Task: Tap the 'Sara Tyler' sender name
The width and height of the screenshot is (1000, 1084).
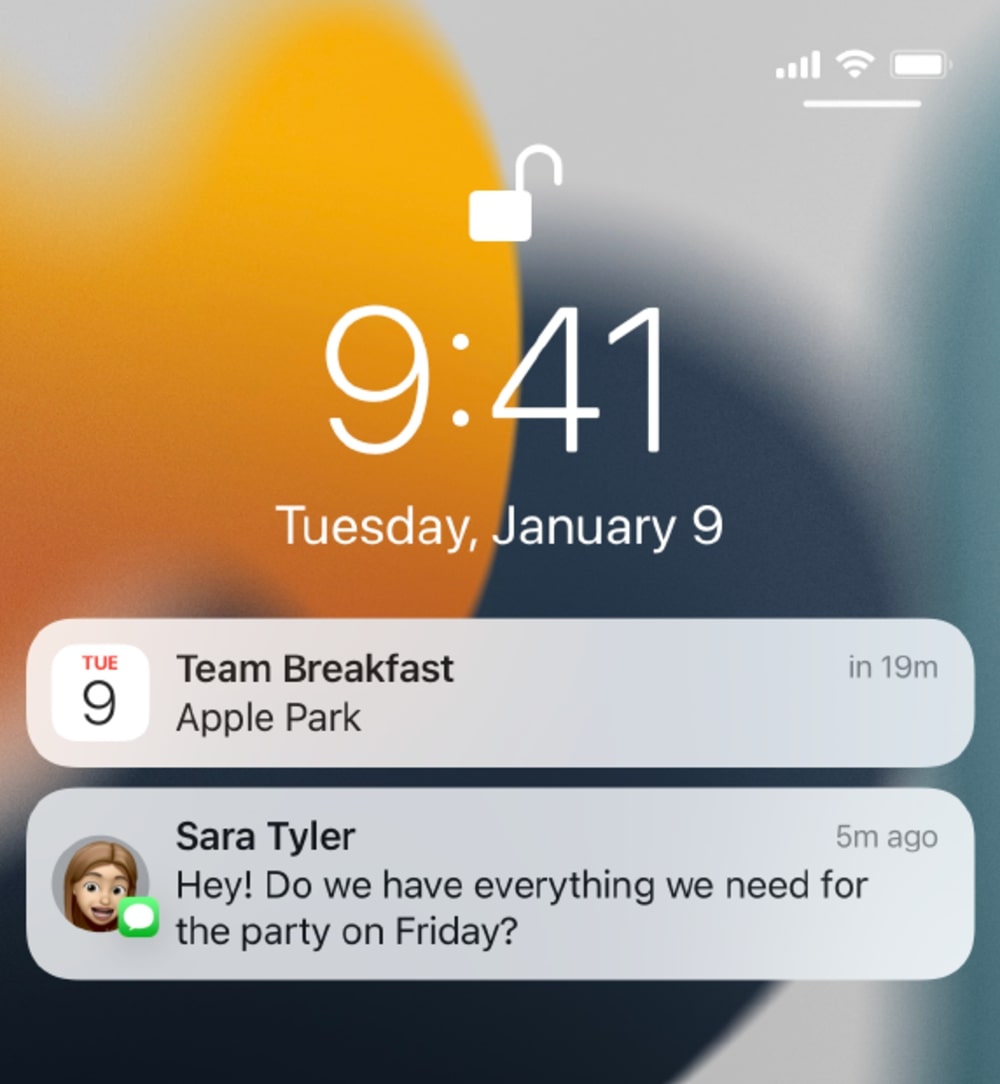Action: [x=263, y=837]
